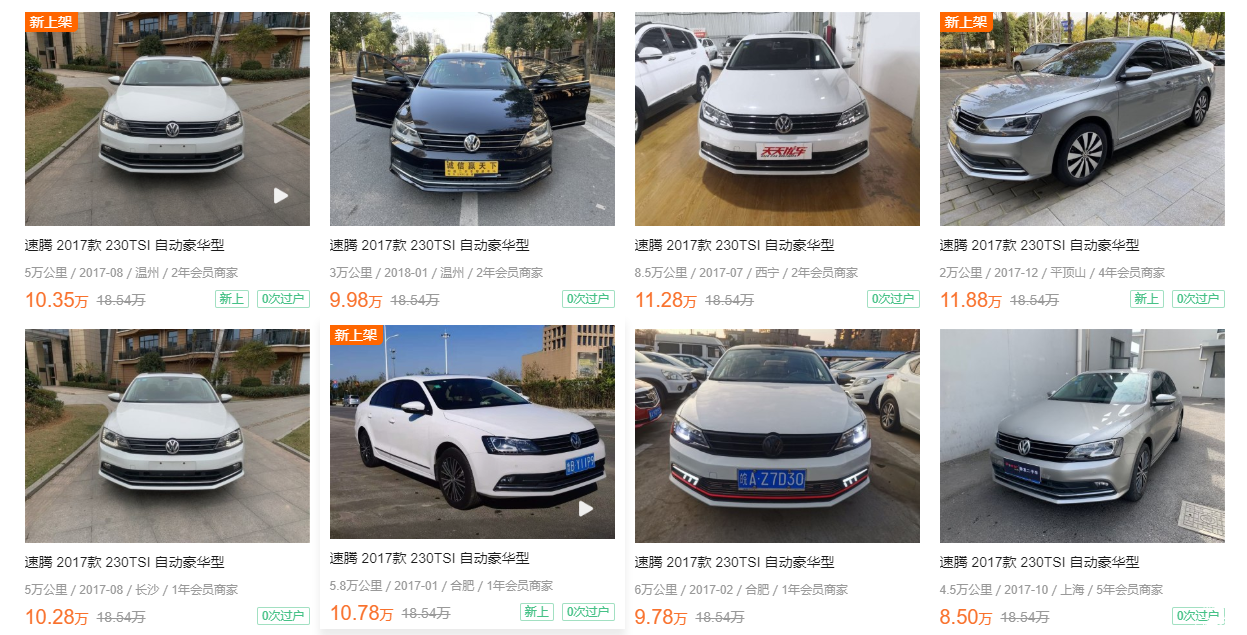Open the 10.35万 Wenzhou car listing
This screenshot has height=635, width=1247.
coord(167,120)
